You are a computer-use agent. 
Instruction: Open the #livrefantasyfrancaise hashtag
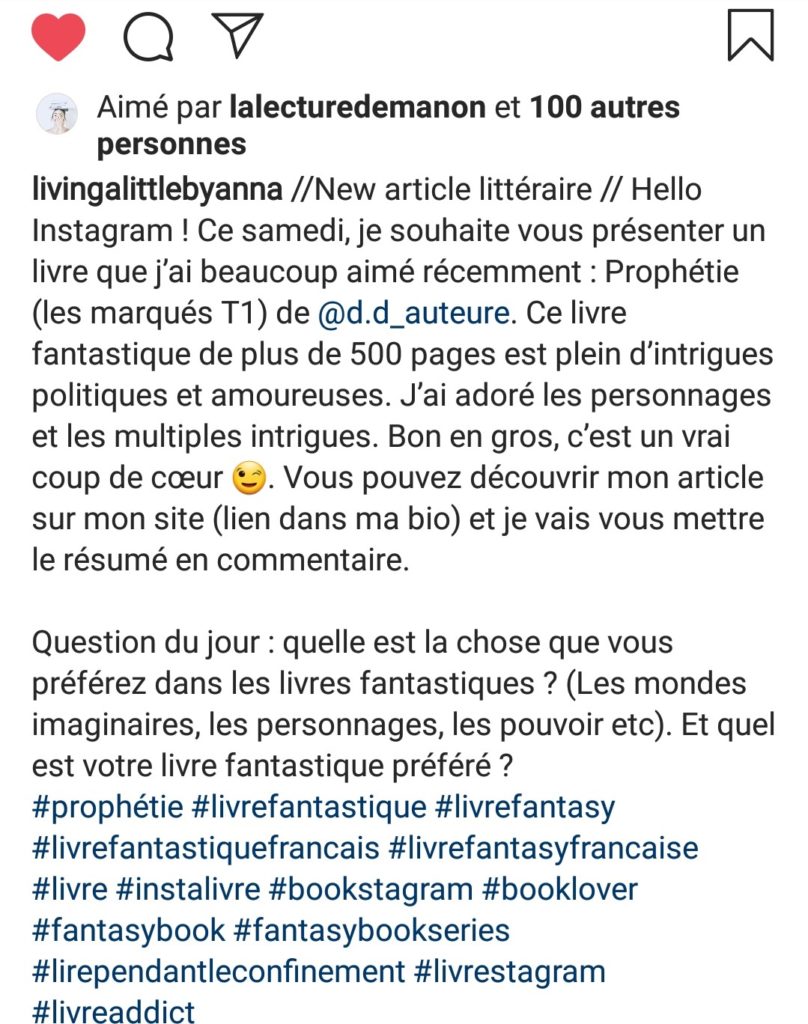pyautogui.click(x=542, y=848)
